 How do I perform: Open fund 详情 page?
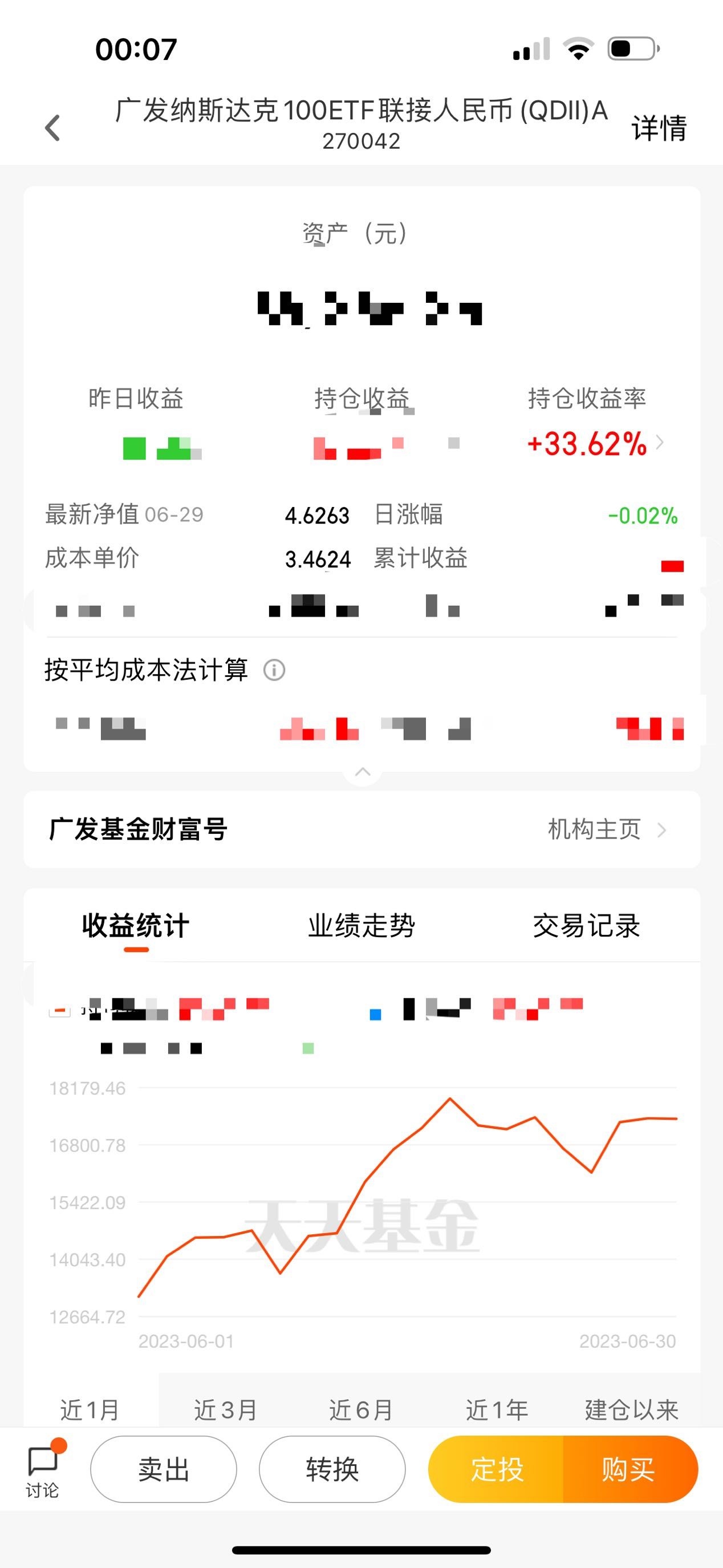pos(658,128)
